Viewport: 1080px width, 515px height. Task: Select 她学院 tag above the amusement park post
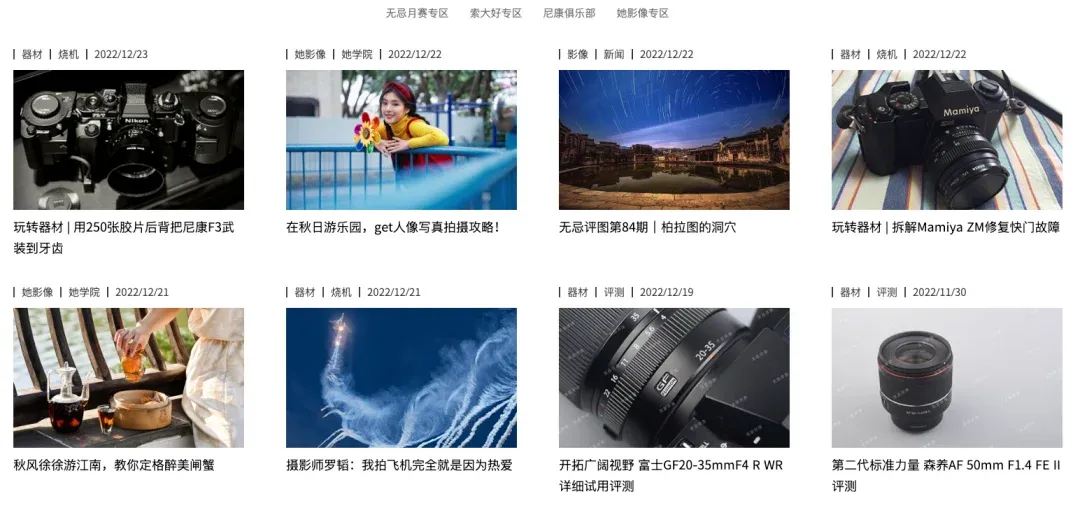[x=357, y=54]
